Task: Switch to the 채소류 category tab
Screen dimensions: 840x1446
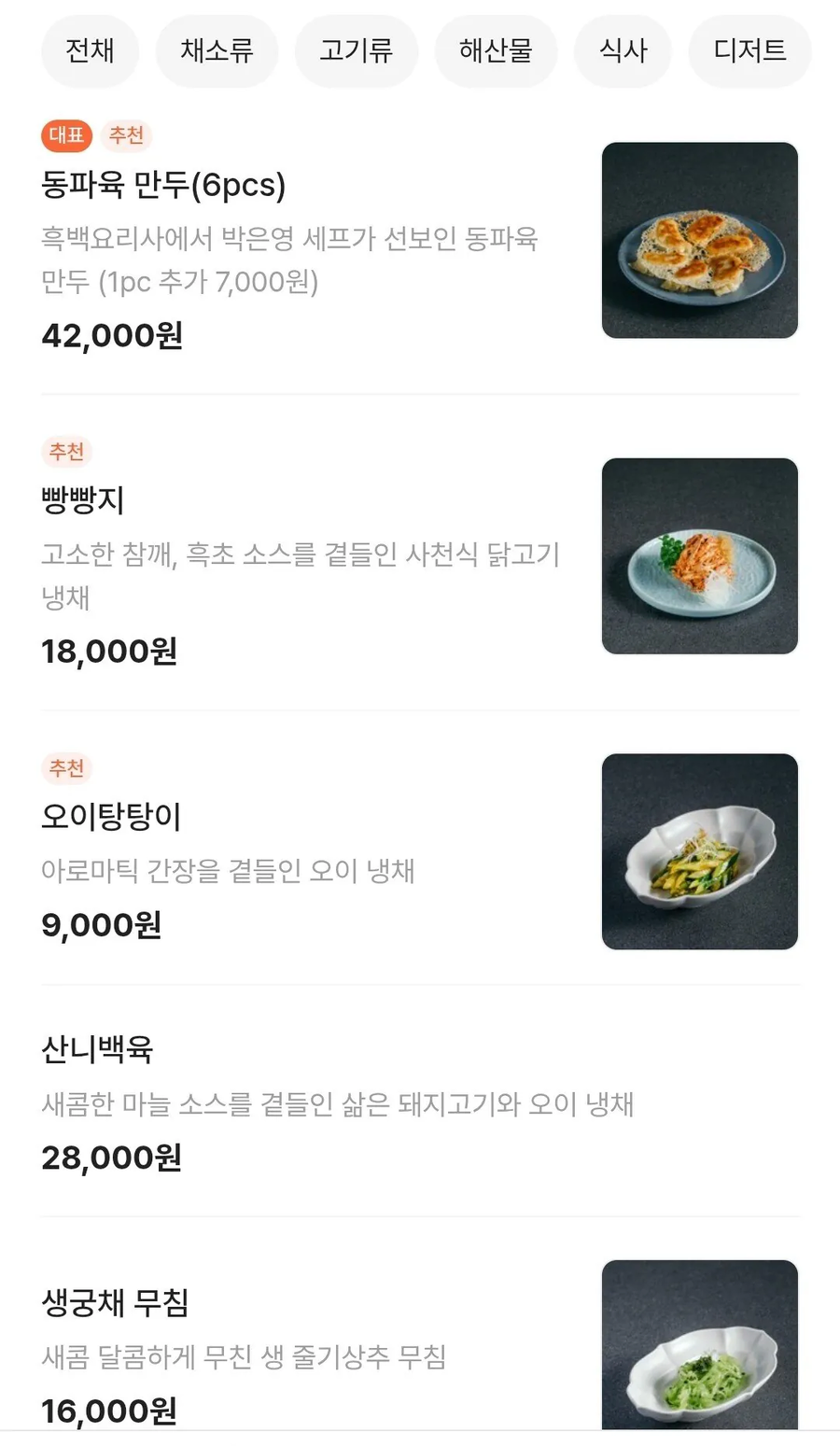Action: coord(217,51)
